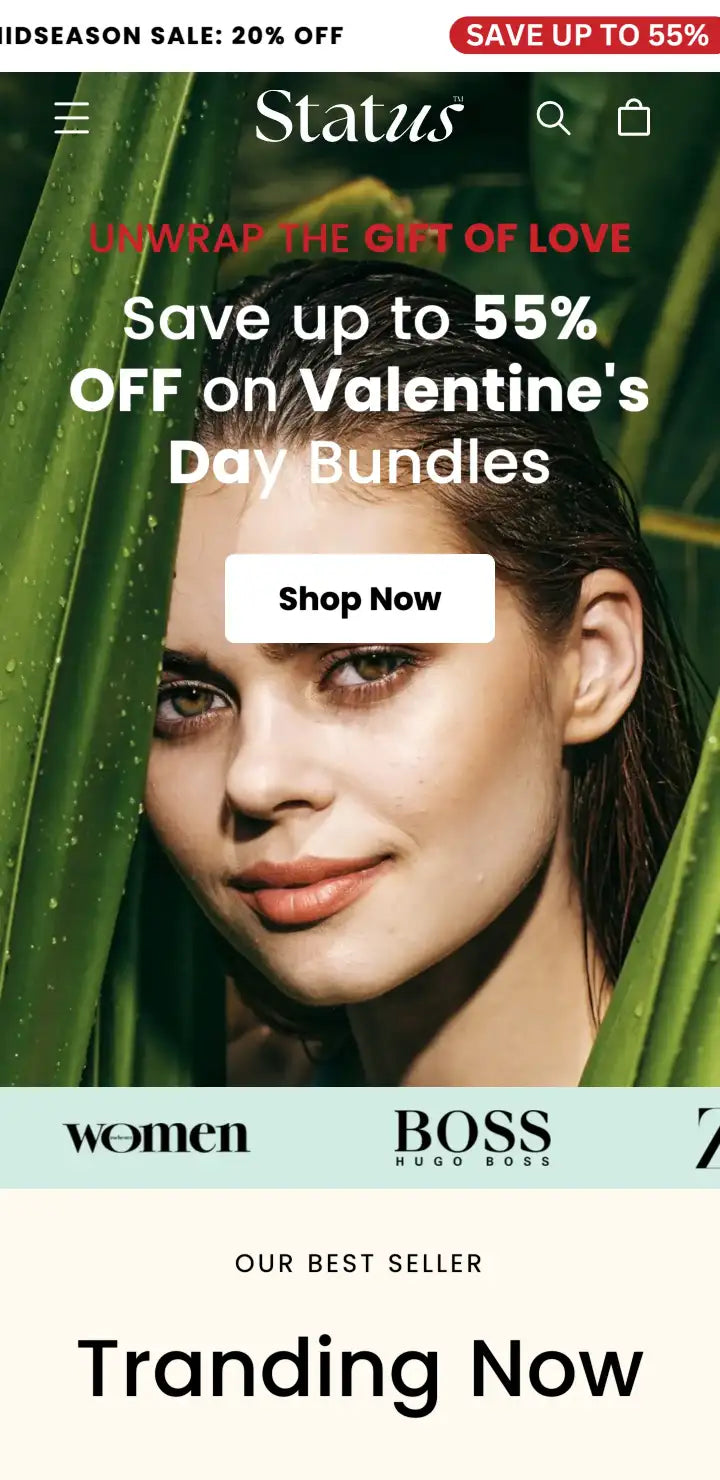The height and width of the screenshot is (1480, 720).
Task: Browse the Hugo Boss brand
Action: click(x=472, y=1137)
